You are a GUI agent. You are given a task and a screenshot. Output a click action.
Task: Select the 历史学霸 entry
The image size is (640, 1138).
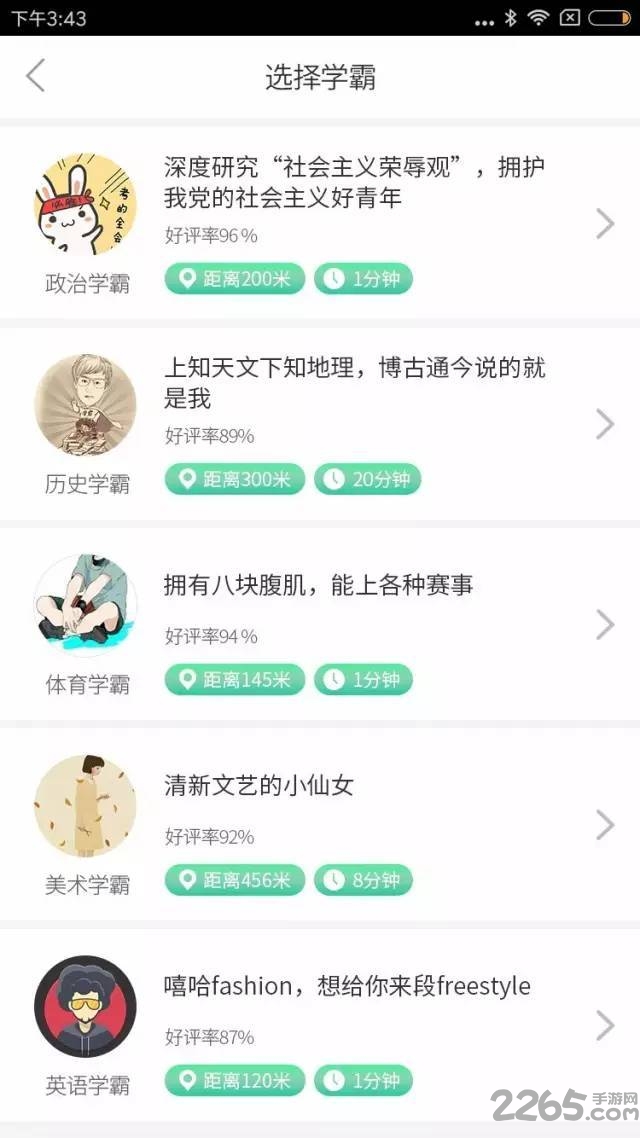(x=320, y=424)
